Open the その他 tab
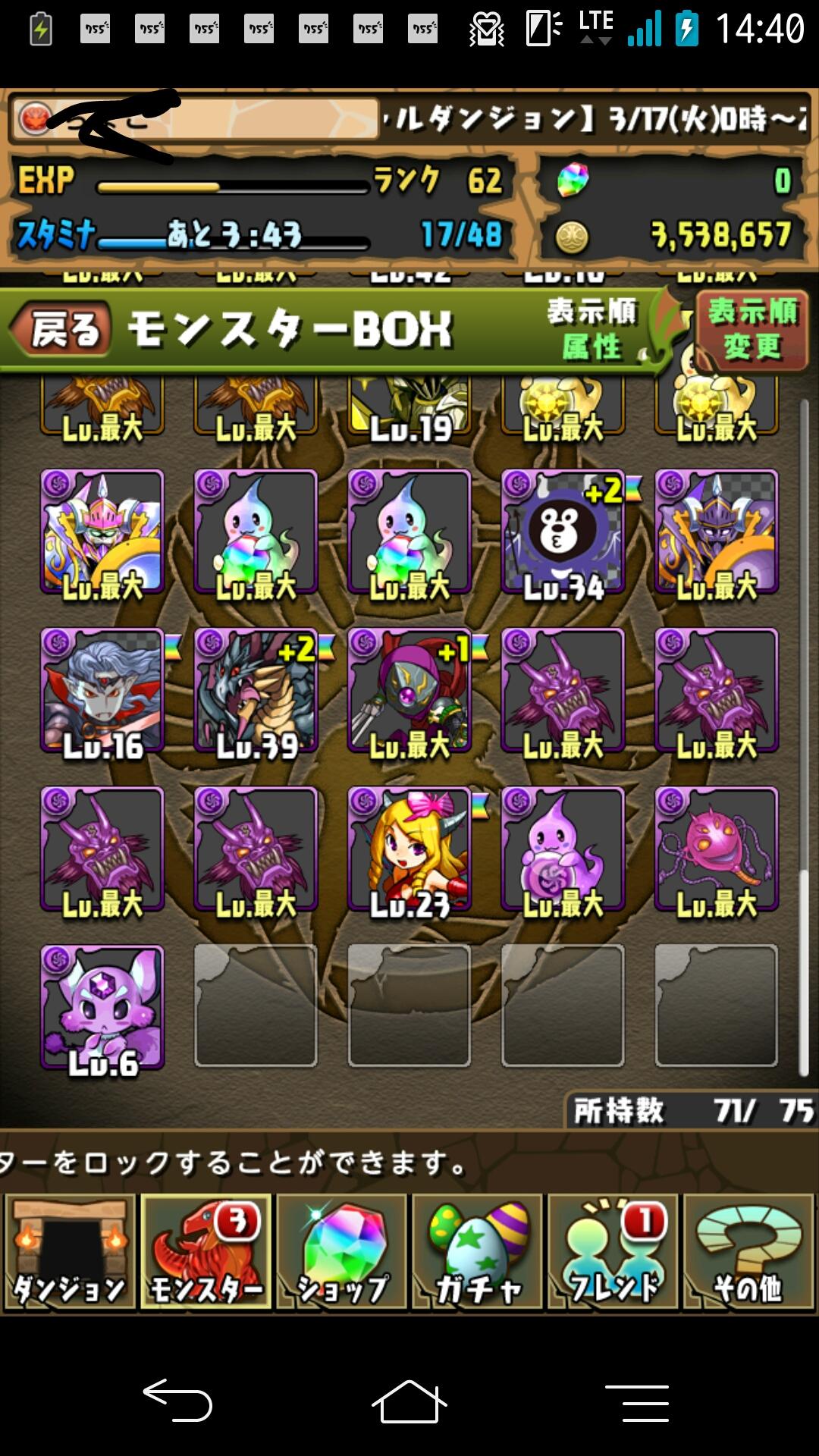This screenshot has height=1456, width=819. click(748, 1254)
